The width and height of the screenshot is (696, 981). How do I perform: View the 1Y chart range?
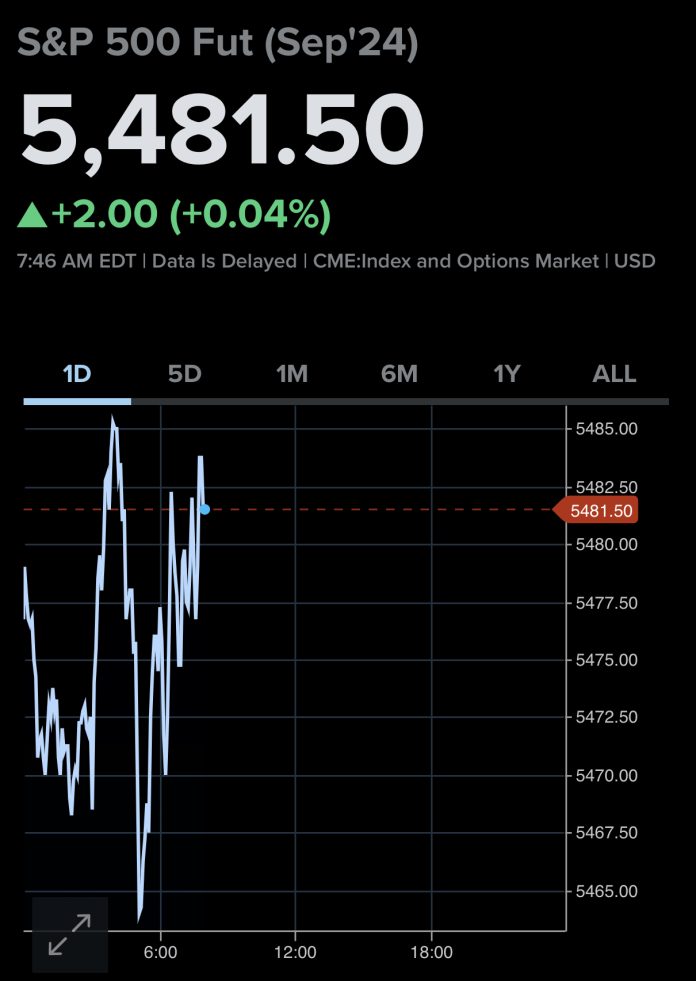pos(507,374)
